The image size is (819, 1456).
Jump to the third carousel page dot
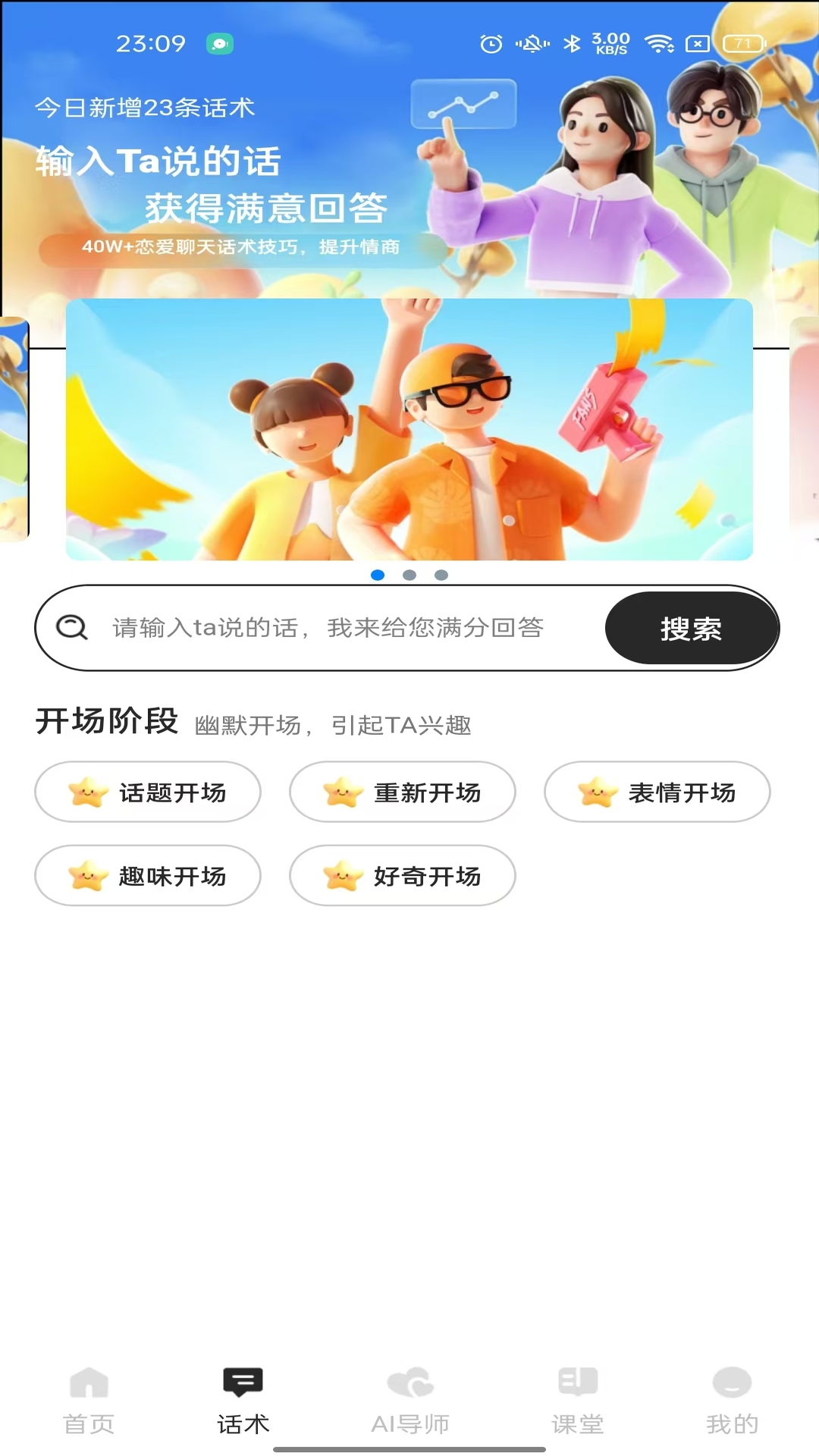pyautogui.click(x=441, y=575)
